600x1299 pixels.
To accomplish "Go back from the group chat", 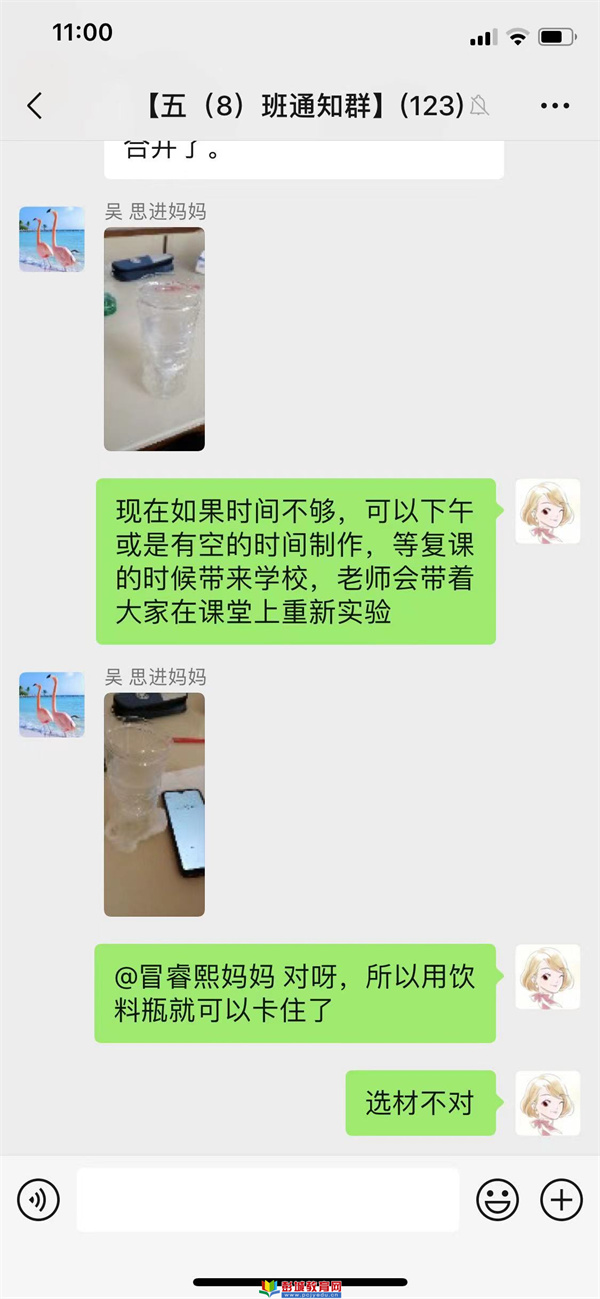I will [x=35, y=106].
